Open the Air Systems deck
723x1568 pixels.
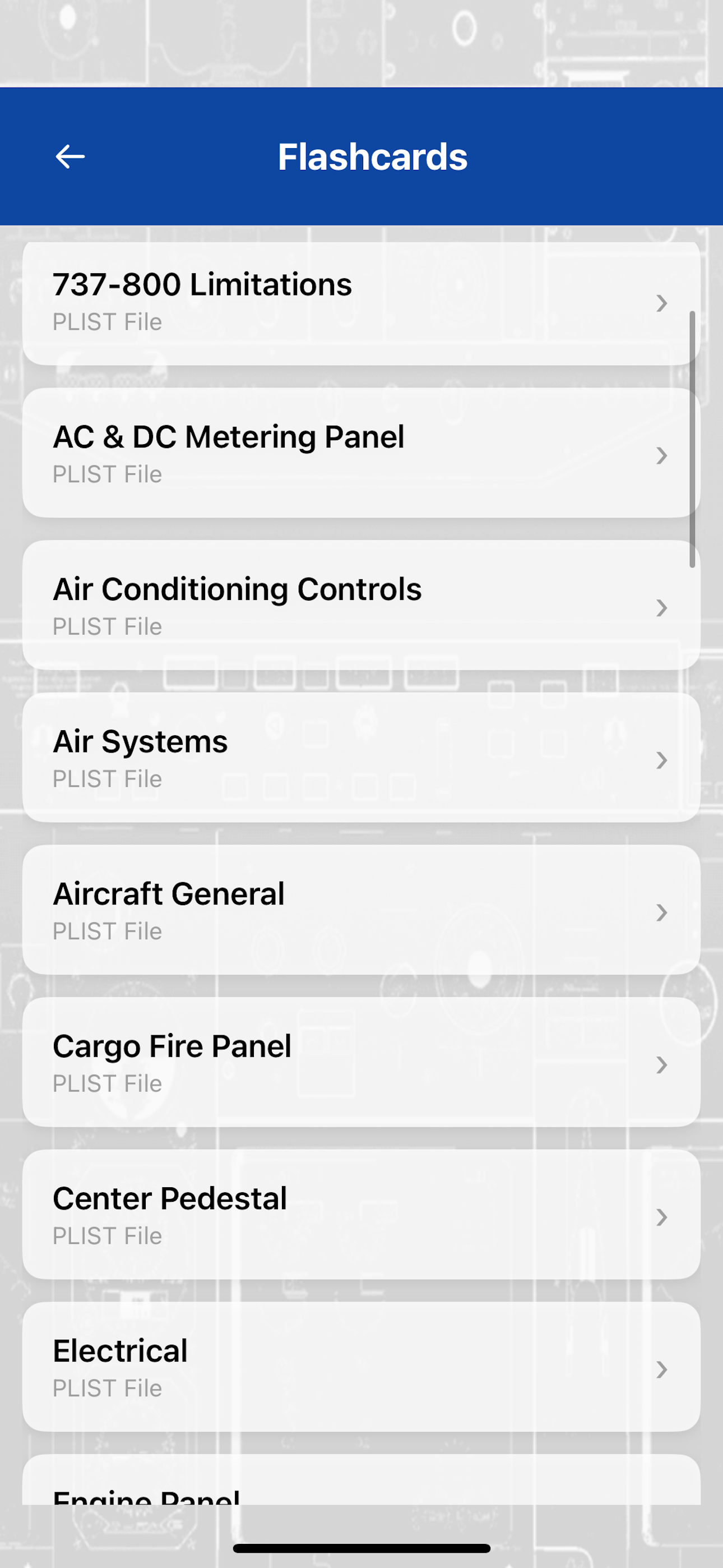(x=361, y=757)
